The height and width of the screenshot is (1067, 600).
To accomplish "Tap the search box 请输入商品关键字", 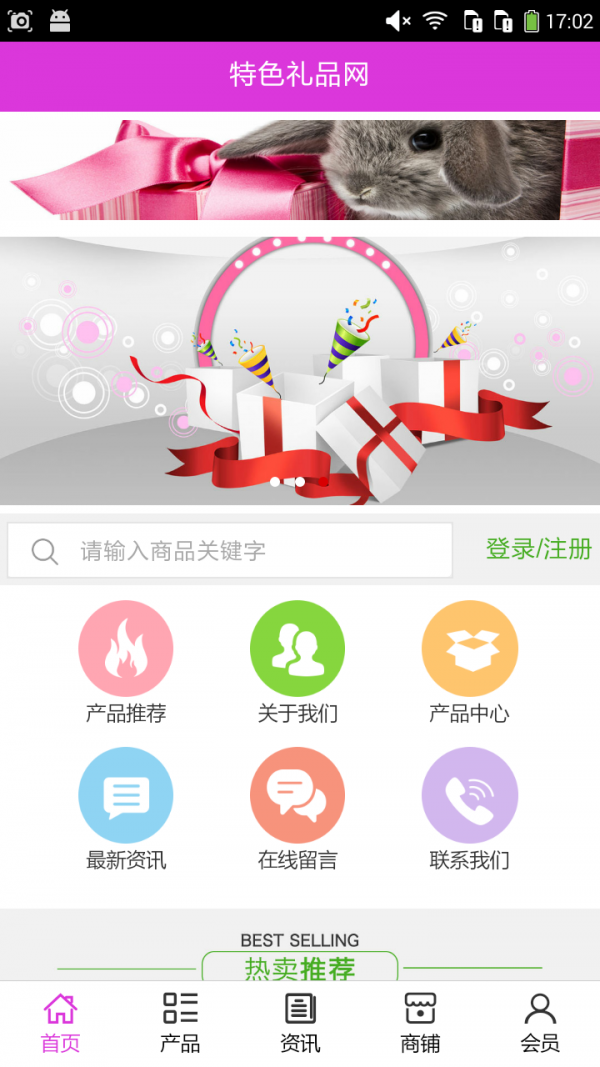I will [x=230, y=551].
